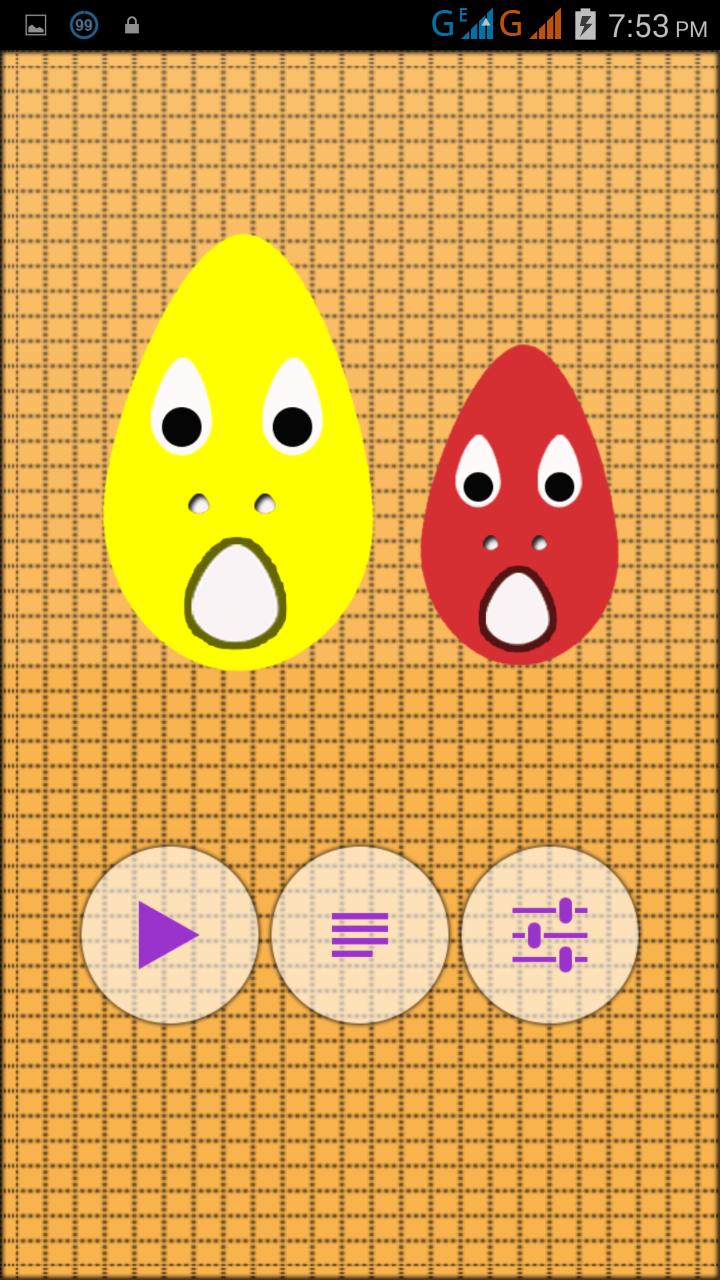Tap the 99 battery notification icon
The height and width of the screenshot is (1280, 720).
(x=83, y=25)
